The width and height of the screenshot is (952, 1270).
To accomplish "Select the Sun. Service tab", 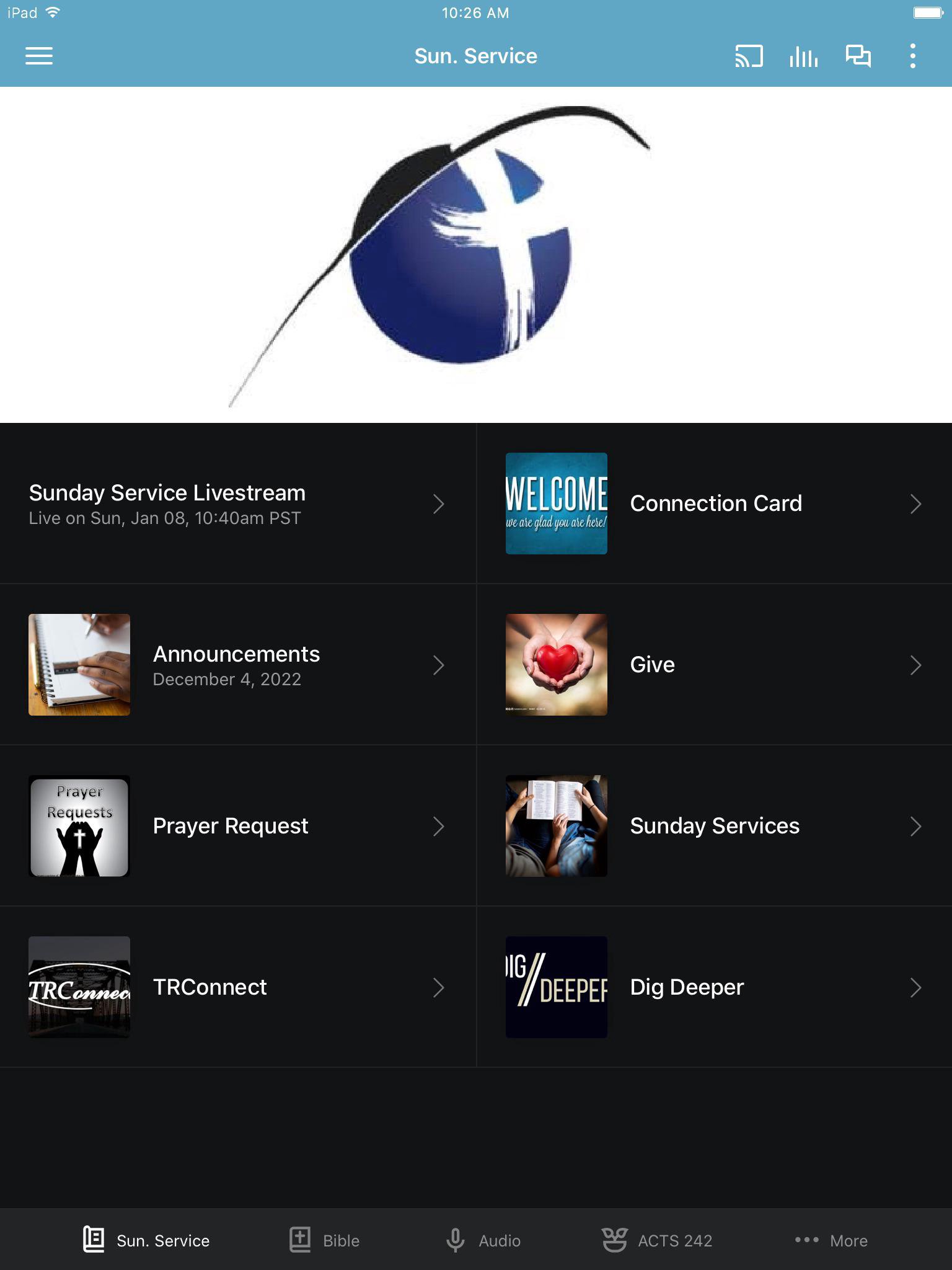I will (146, 1240).
